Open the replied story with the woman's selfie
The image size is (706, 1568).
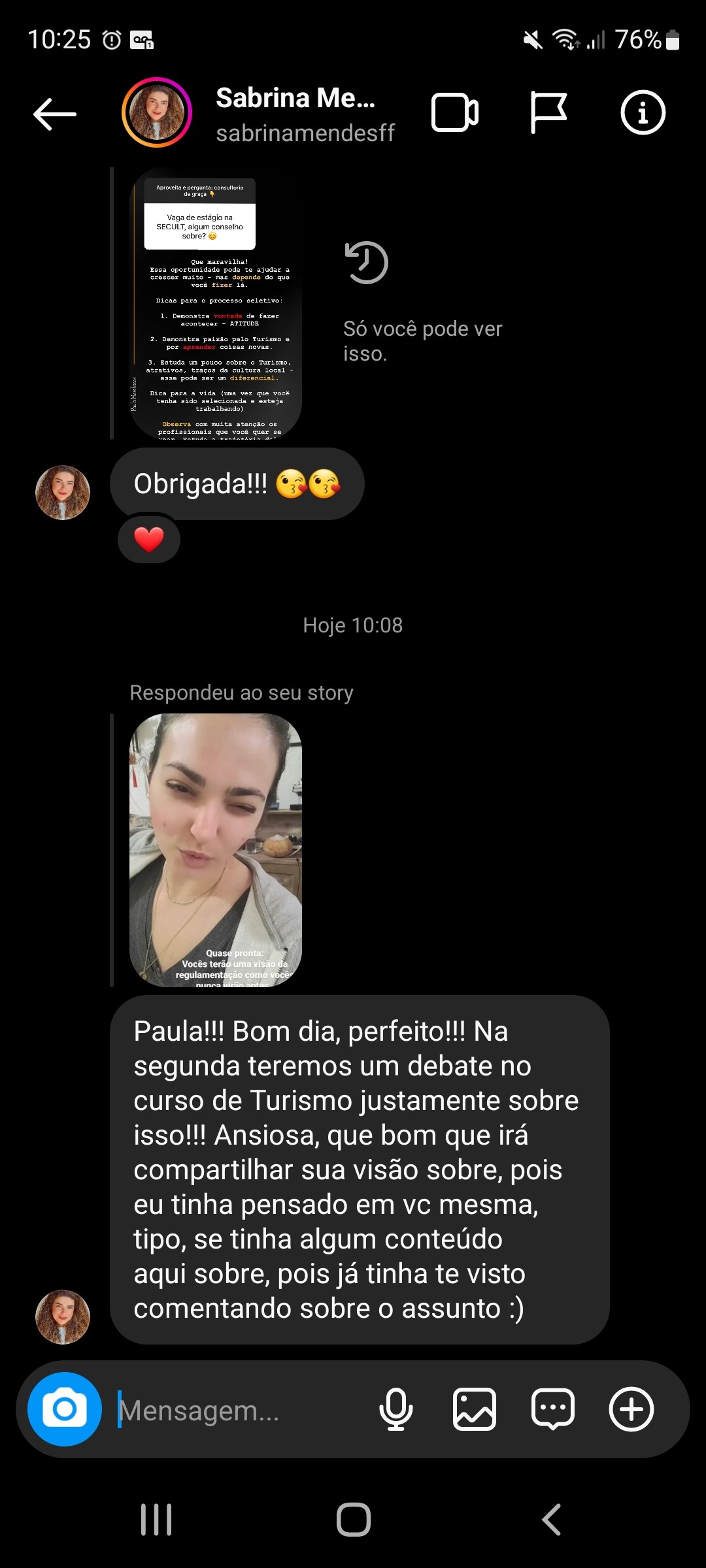point(216,849)
